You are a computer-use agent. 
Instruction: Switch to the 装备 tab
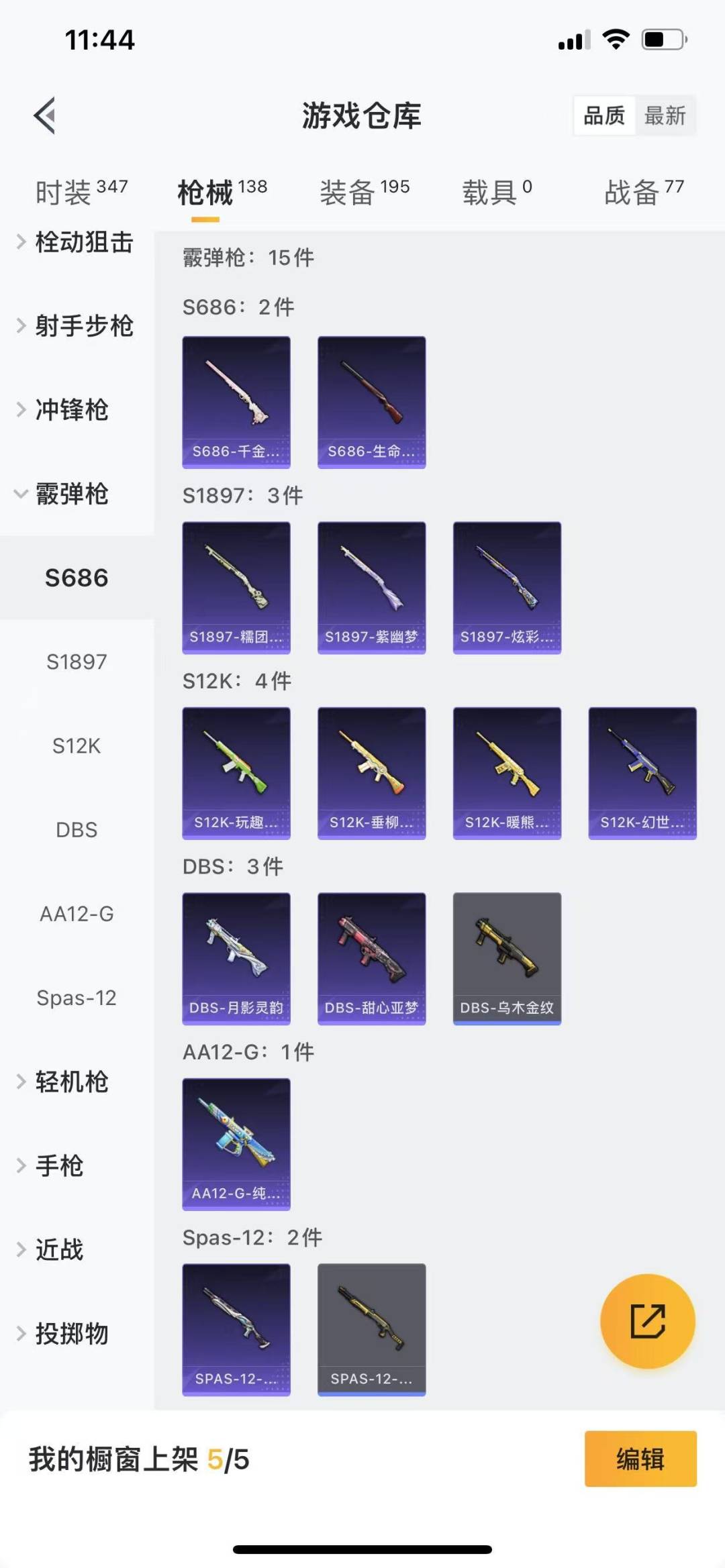[364, 192]
